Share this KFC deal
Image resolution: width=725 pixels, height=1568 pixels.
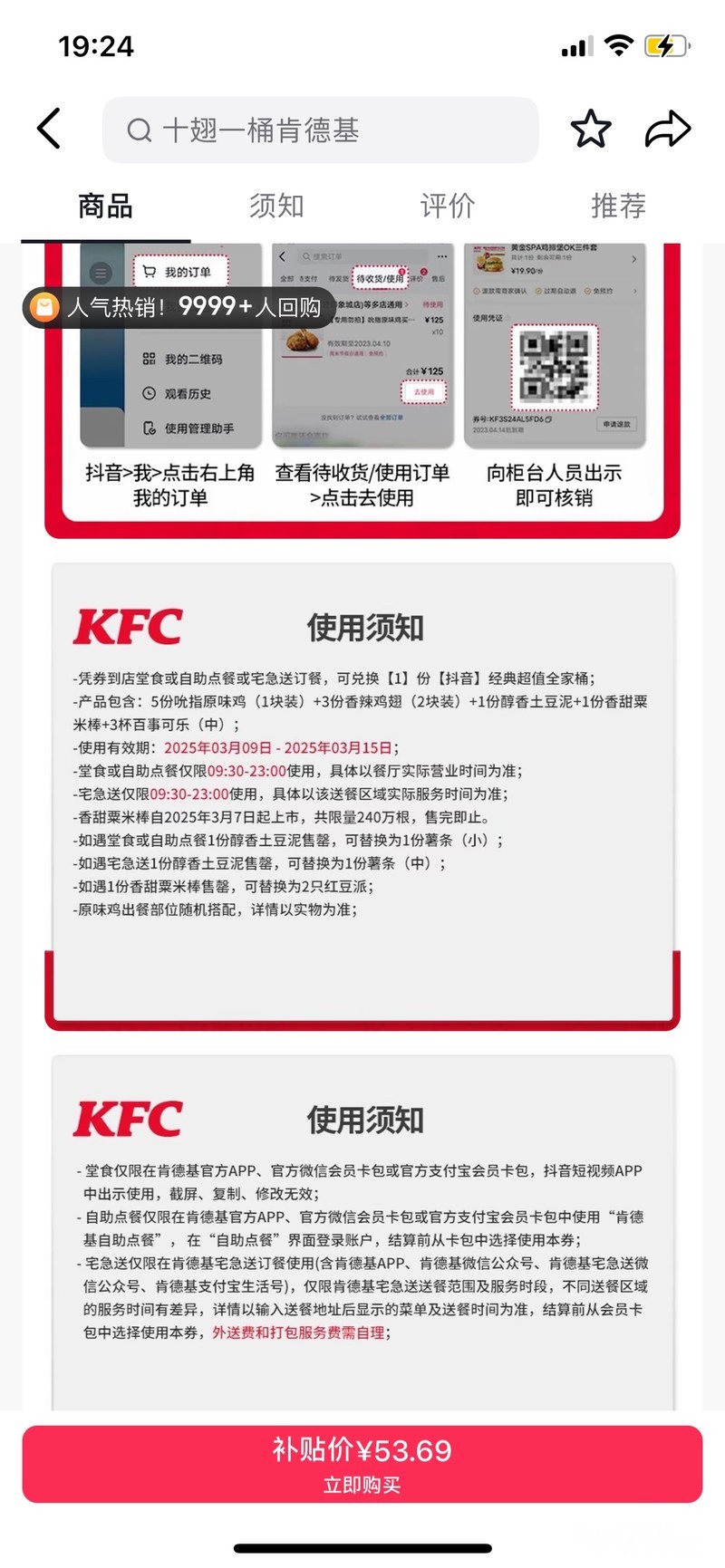[x=668, y=129]
